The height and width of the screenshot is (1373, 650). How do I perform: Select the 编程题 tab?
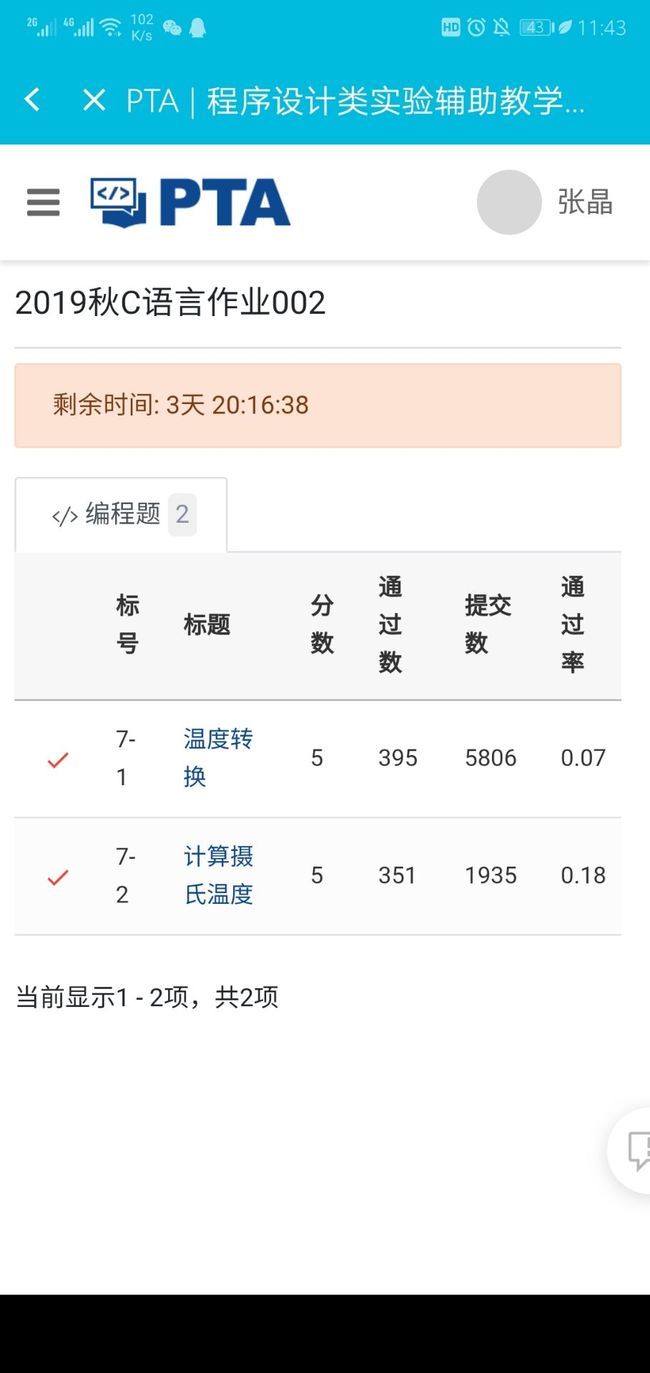point(121,515)
